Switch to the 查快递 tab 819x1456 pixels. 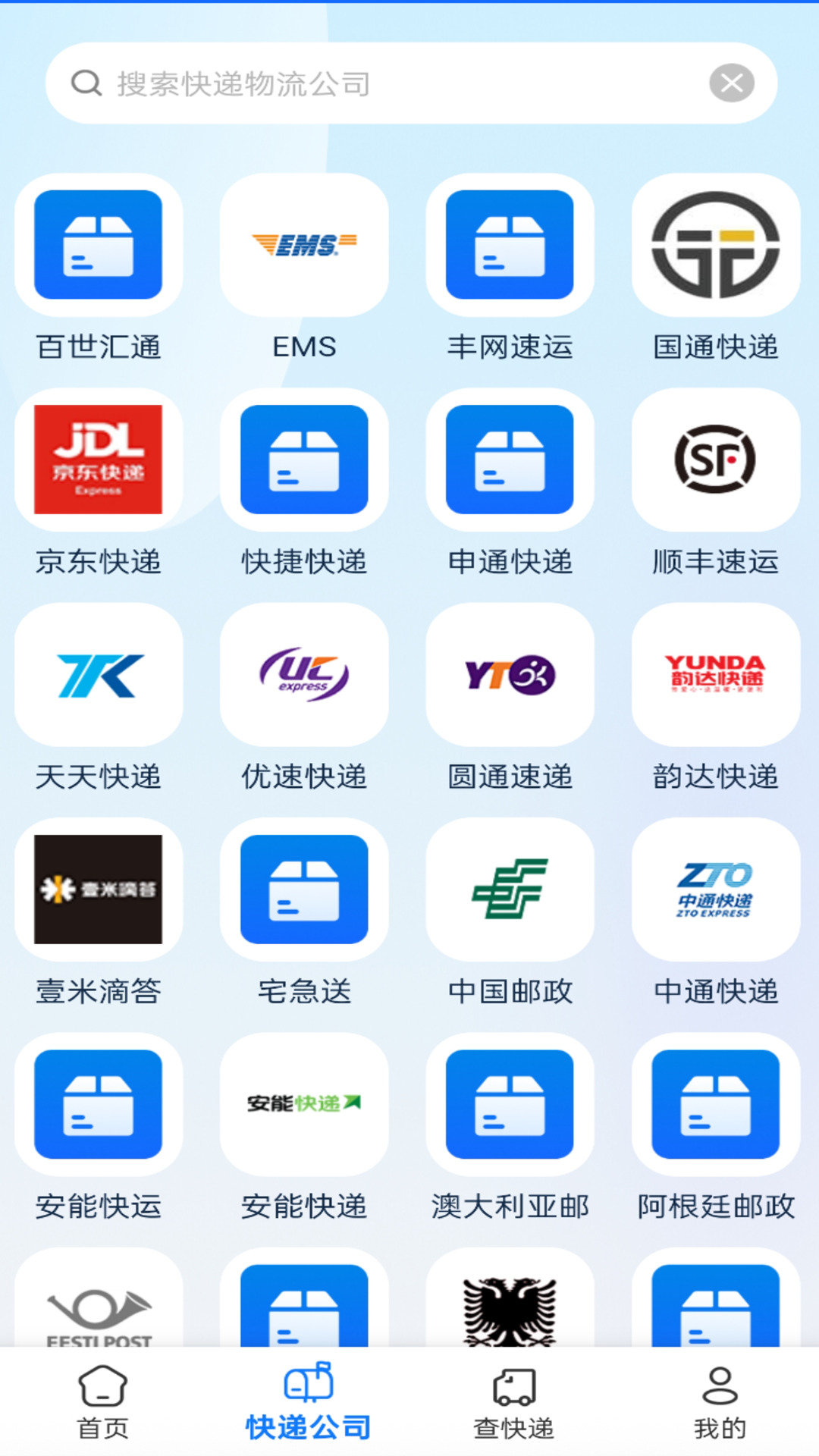(x=513, y=1403)
